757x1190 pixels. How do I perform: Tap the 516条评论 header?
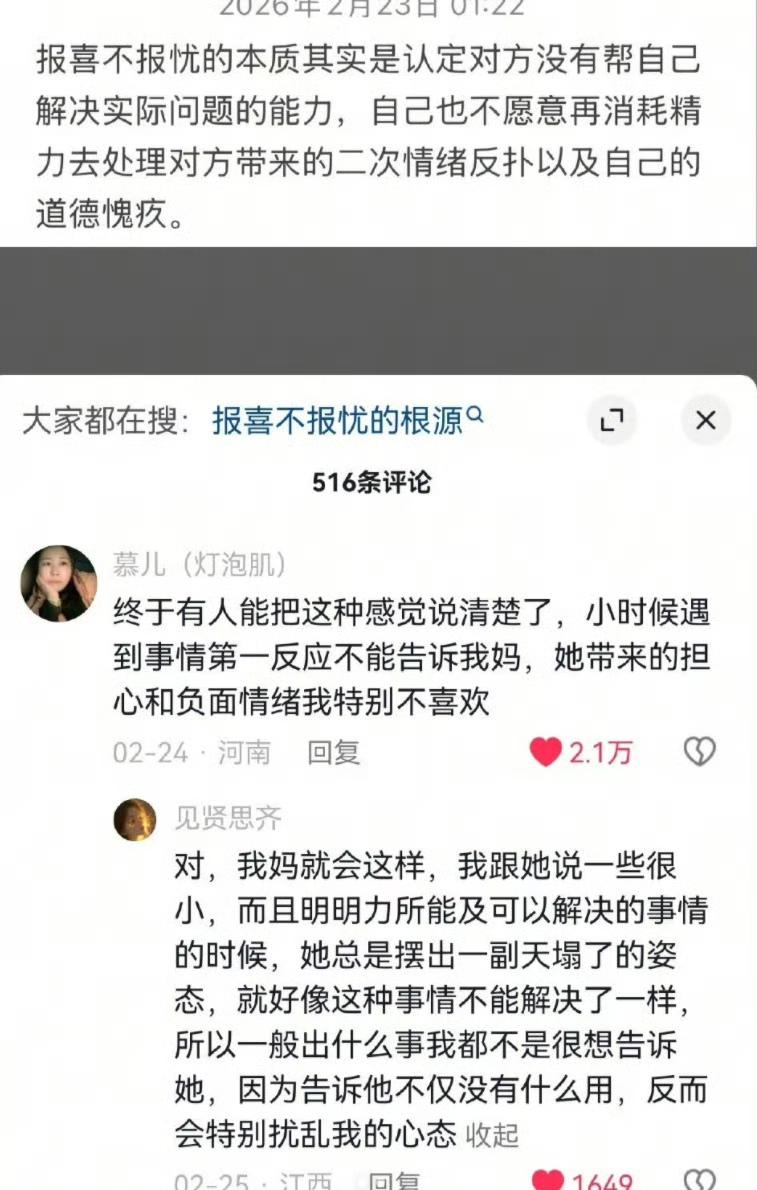pyautogui.click(x=378, y=479)
